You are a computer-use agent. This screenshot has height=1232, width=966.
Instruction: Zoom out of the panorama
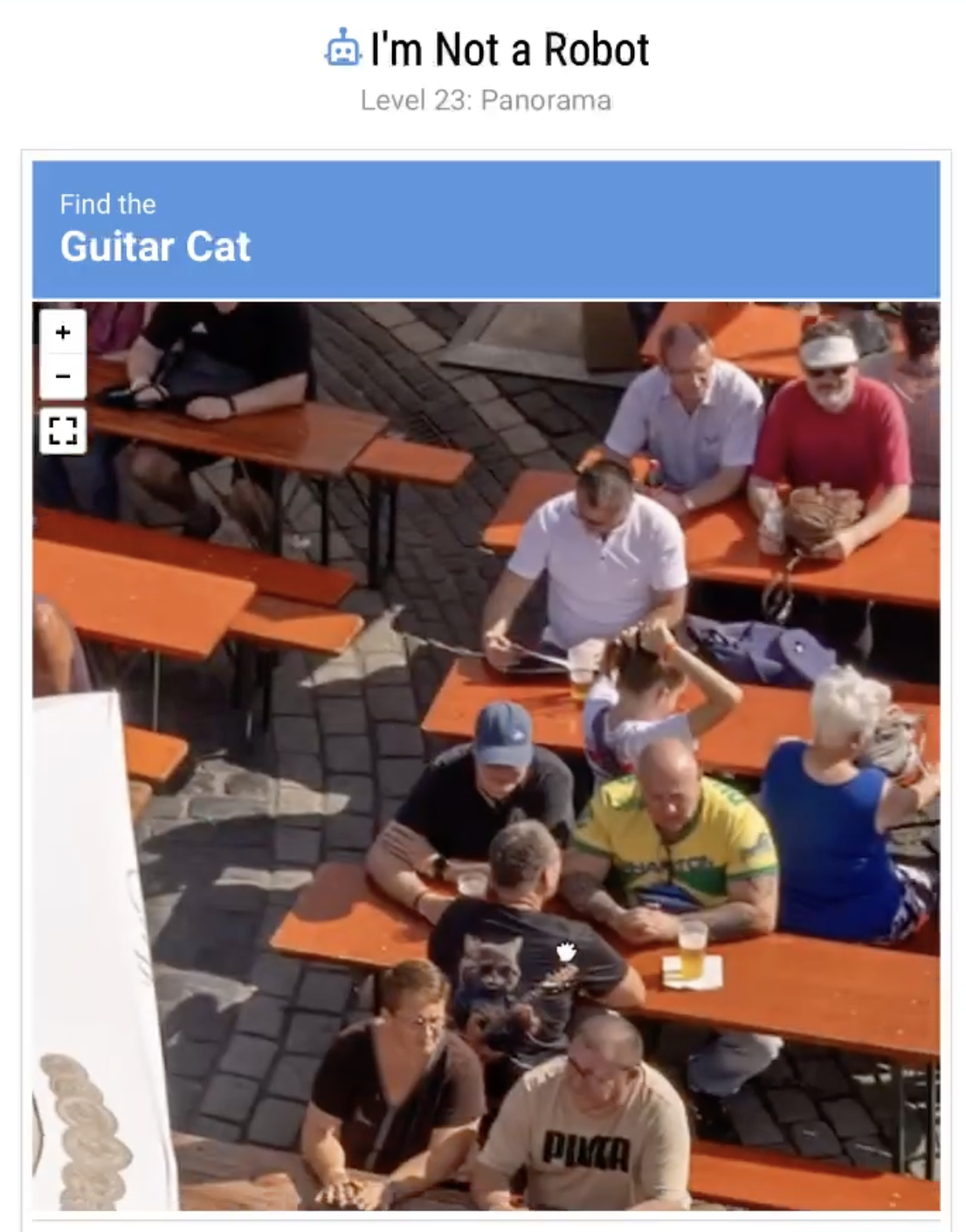(63, 377)
